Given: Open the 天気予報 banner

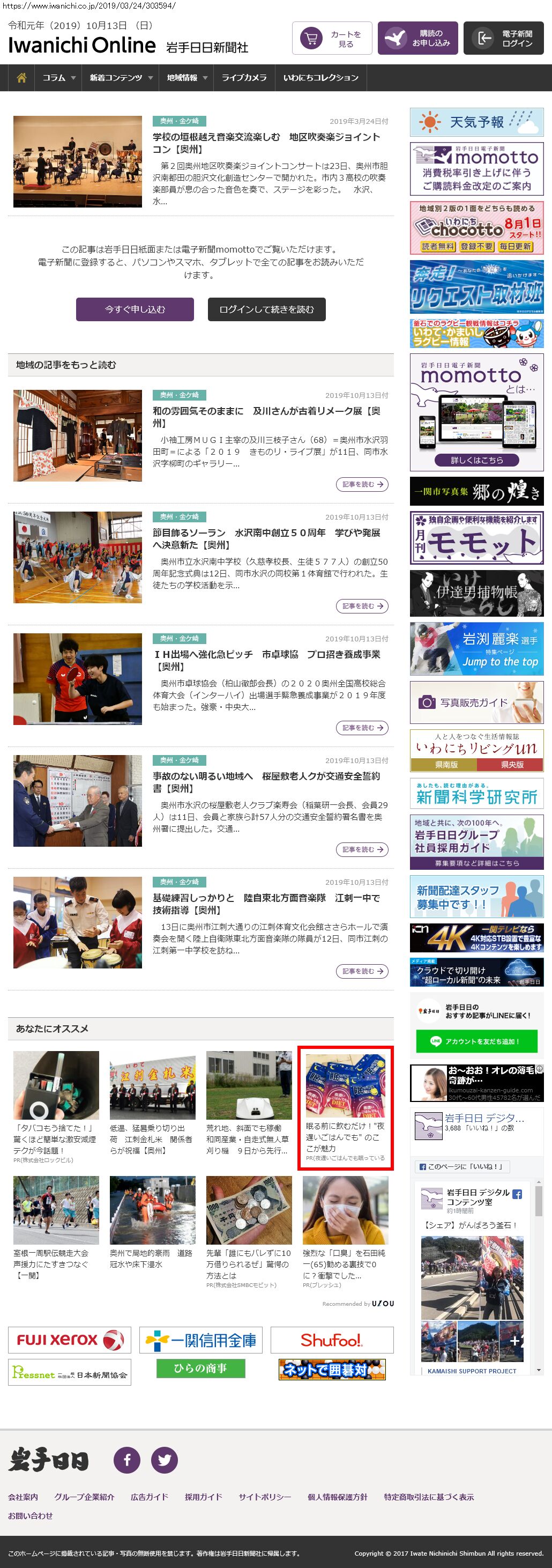Looking at the screenshot, I should tap(476, 122).
